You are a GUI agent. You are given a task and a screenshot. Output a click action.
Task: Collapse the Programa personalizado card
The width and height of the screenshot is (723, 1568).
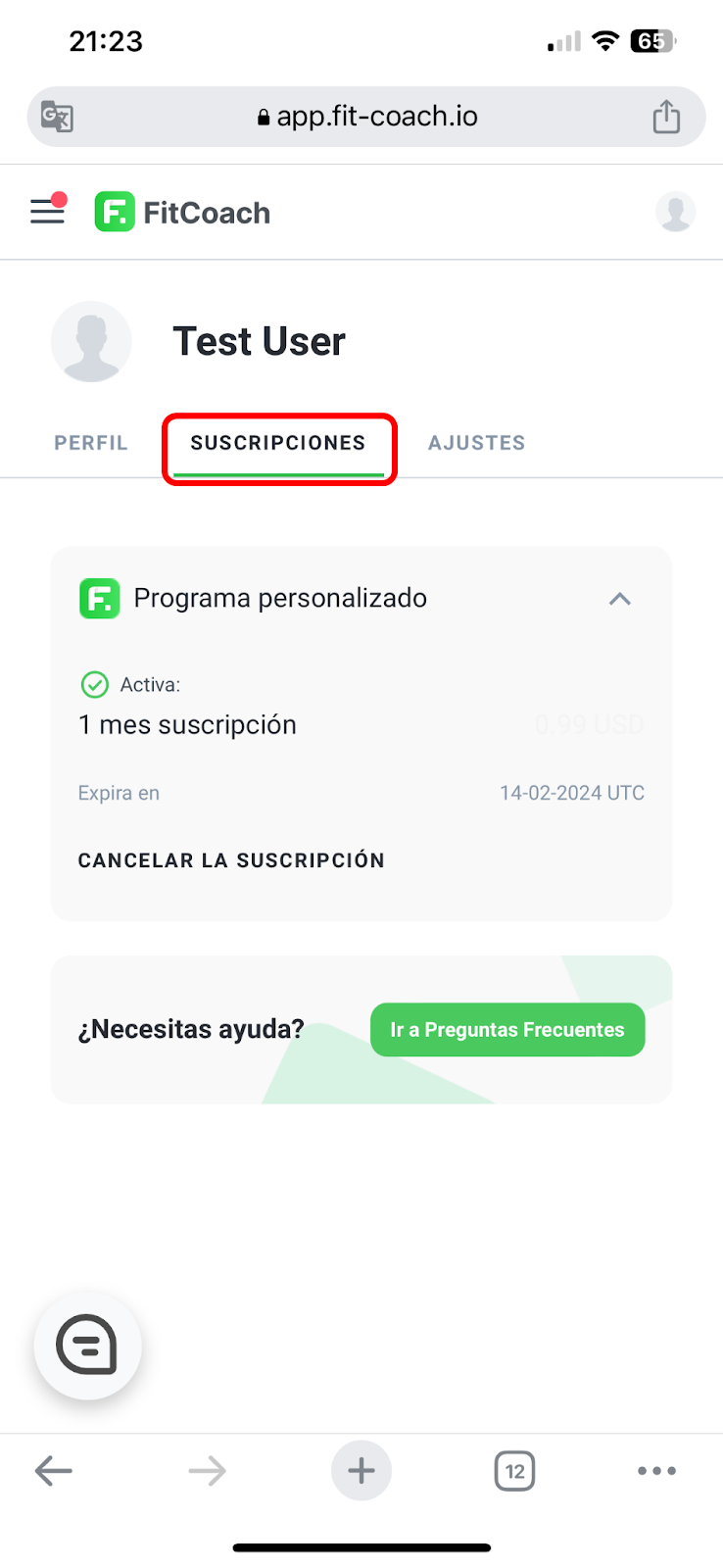(x=619, y=599)
